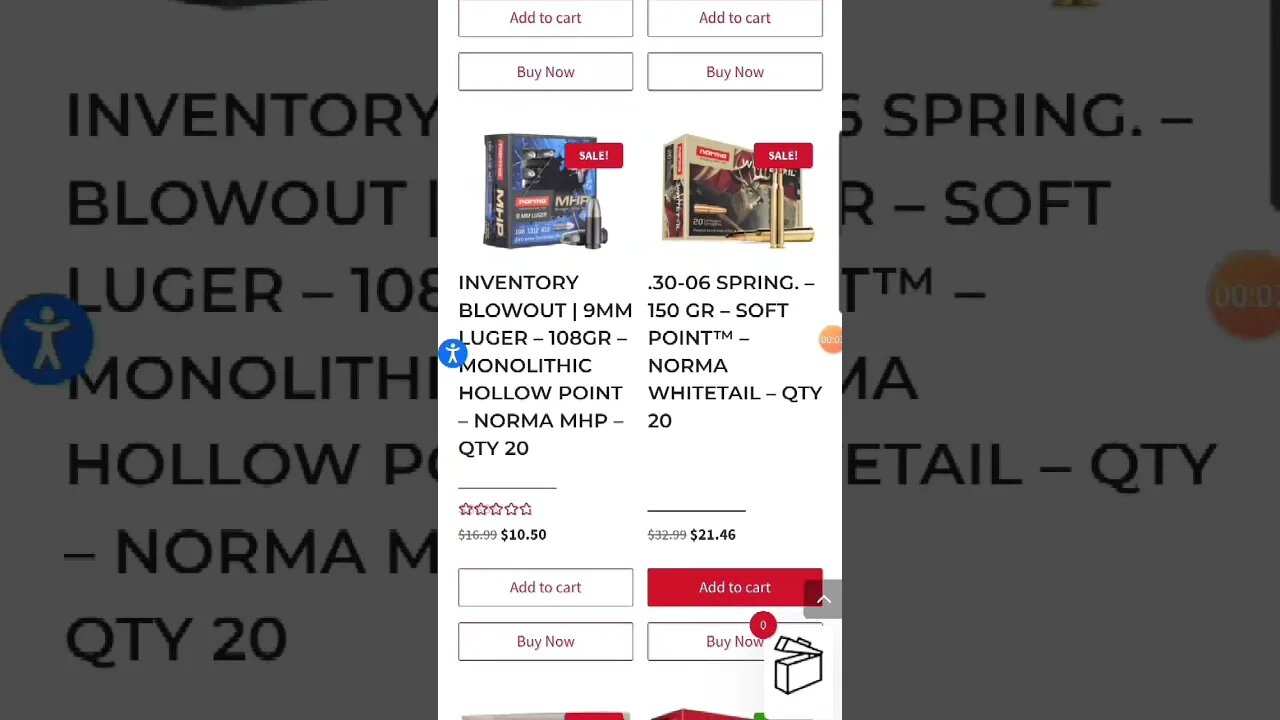
Task: Open .30-06 Spring. Soft Point product title
Action: click(734, 351)
